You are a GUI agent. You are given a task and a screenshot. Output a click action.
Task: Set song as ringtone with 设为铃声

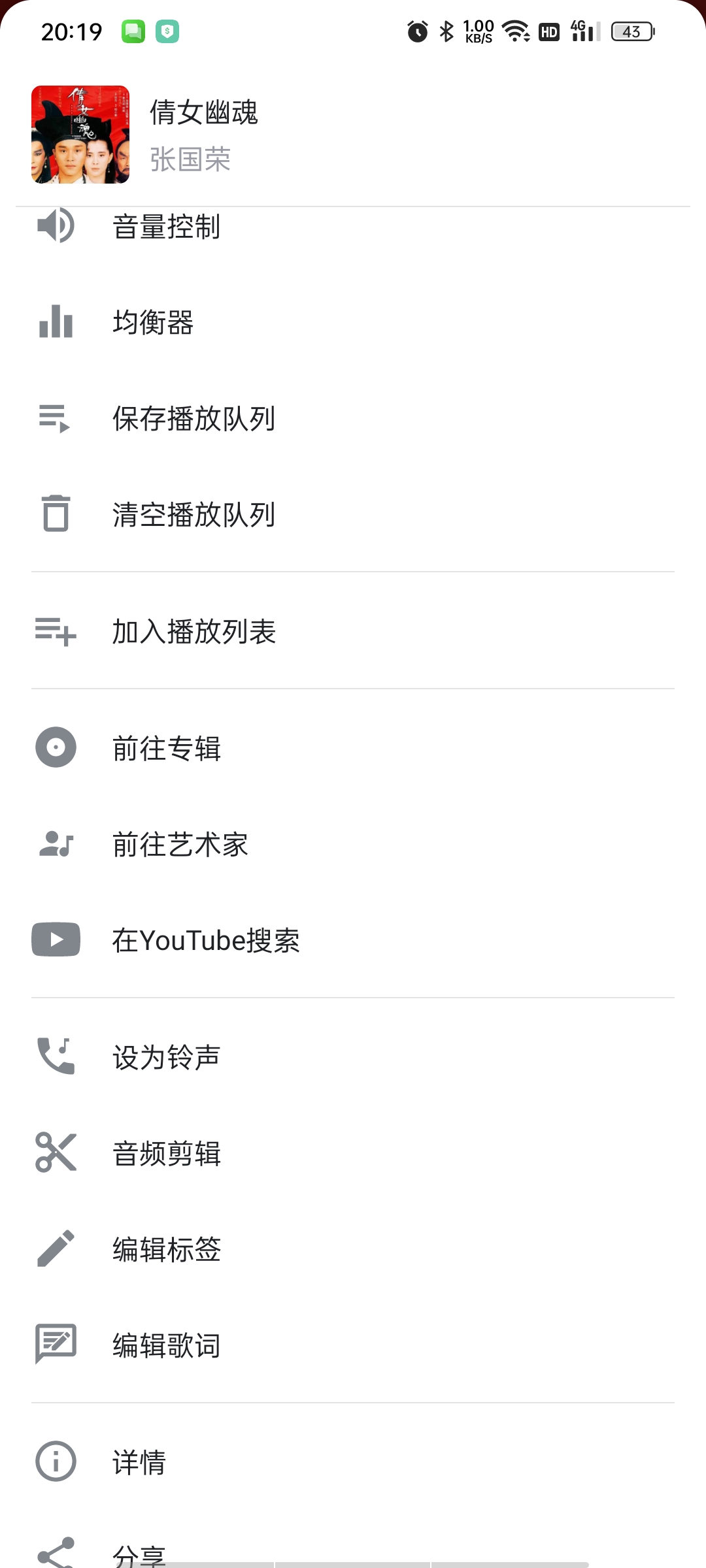tap(353, 1057)
